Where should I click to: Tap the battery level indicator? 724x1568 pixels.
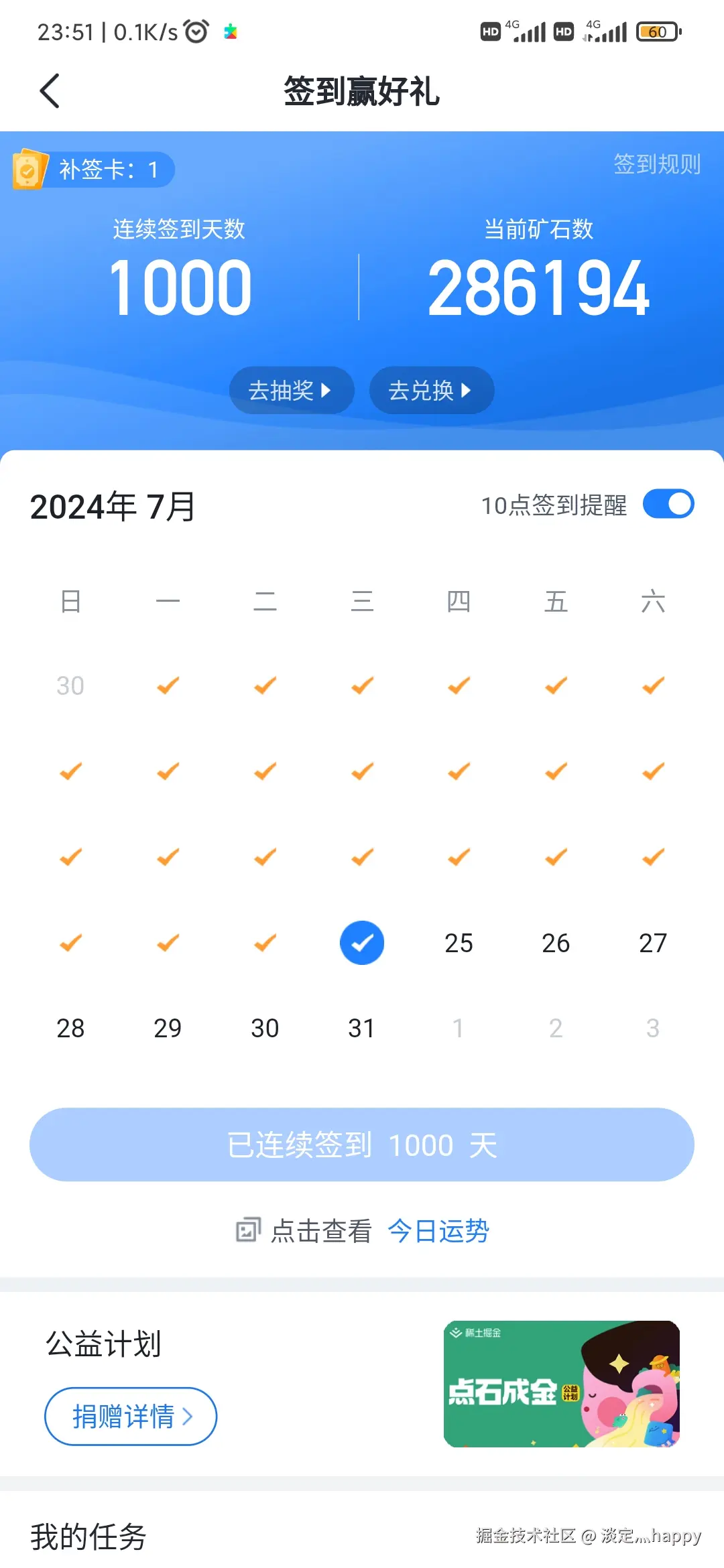(656, 31)
